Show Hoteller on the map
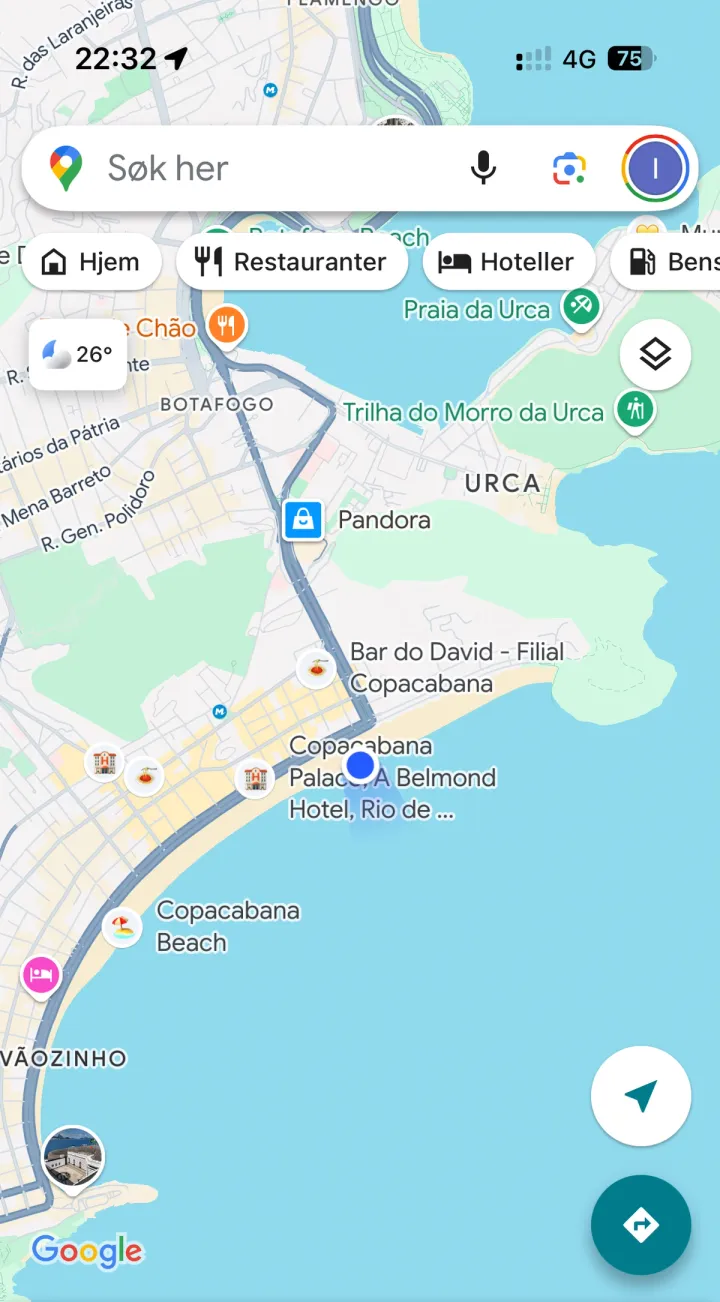The image size is (720, 1302). click(x=508, y=262)
